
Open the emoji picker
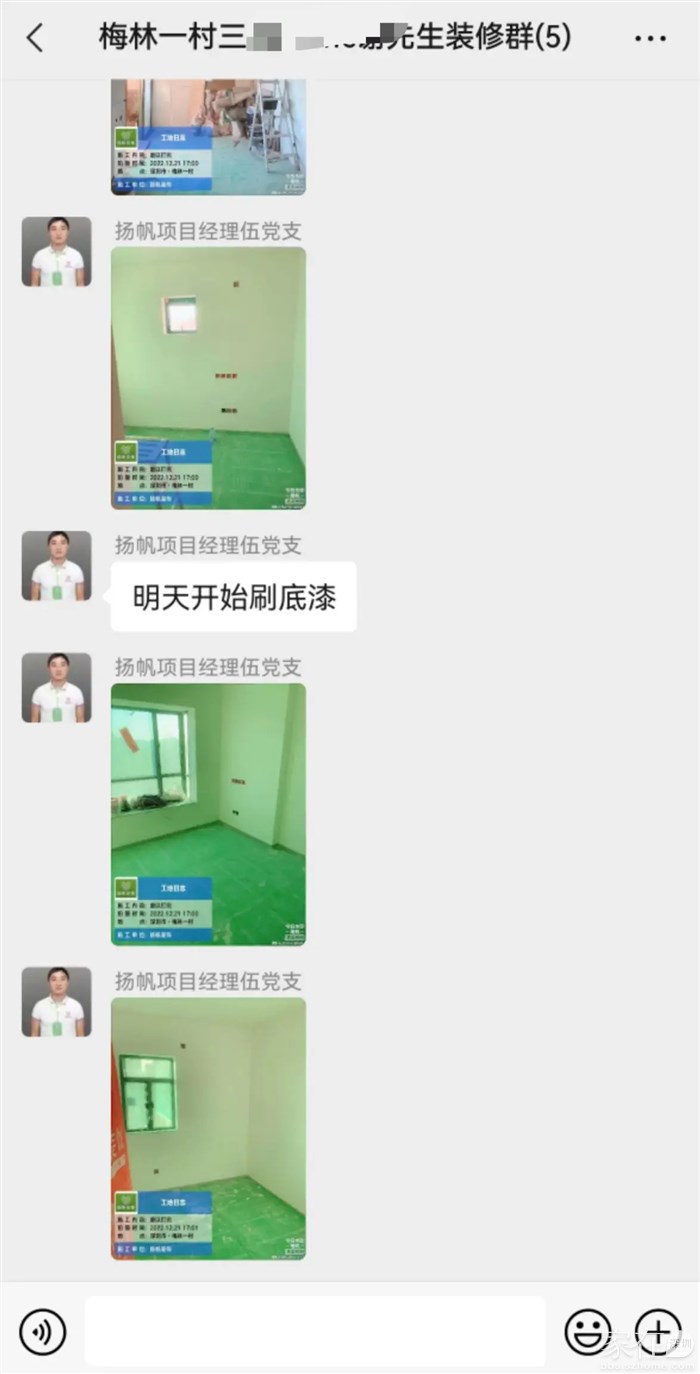588,1331
